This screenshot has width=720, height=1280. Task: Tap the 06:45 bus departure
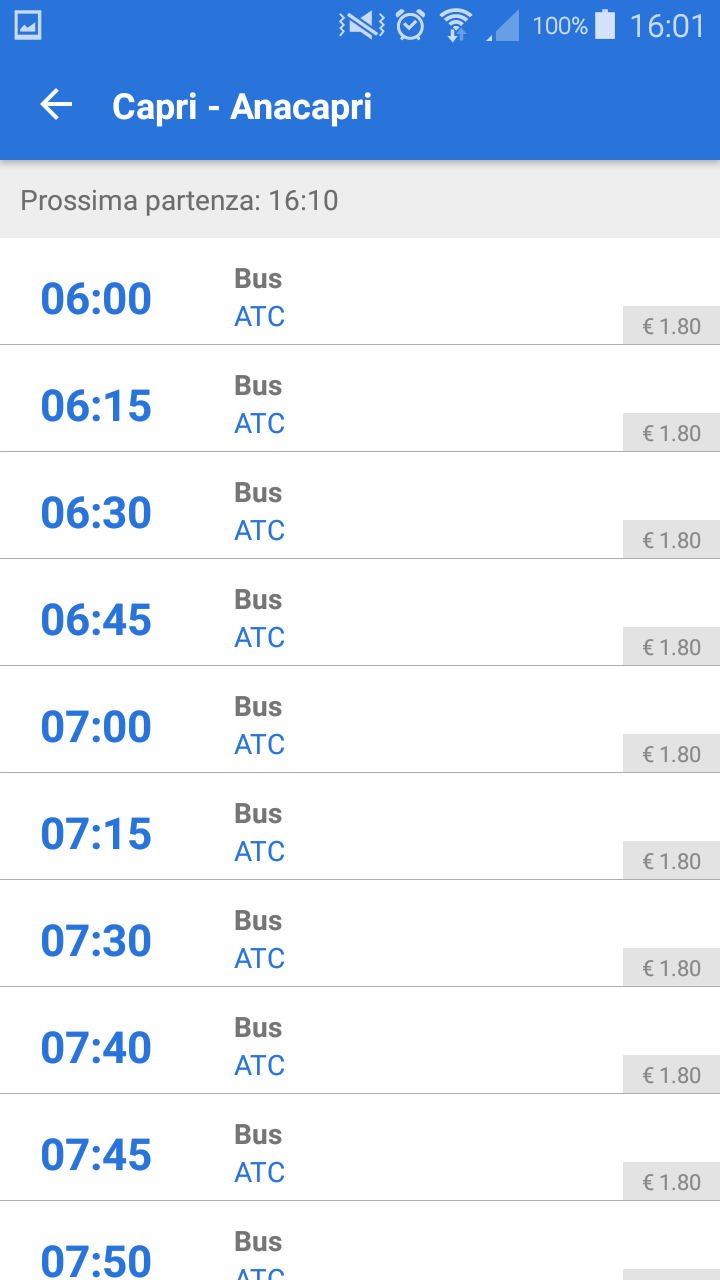pyautogui.click(x=360, y=612)
